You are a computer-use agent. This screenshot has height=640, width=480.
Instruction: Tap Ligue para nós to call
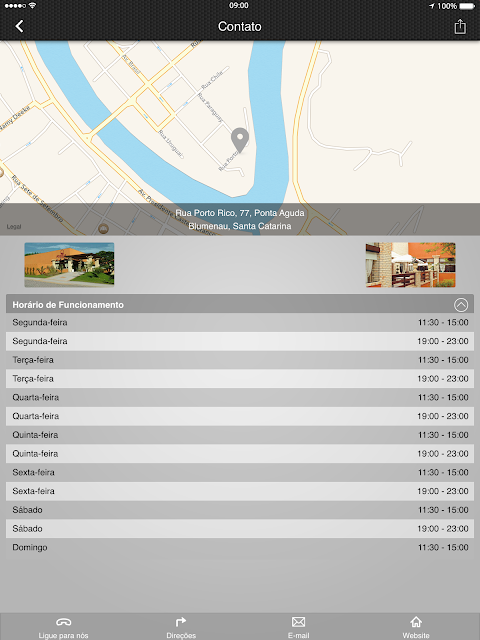[x=63, y=628]
